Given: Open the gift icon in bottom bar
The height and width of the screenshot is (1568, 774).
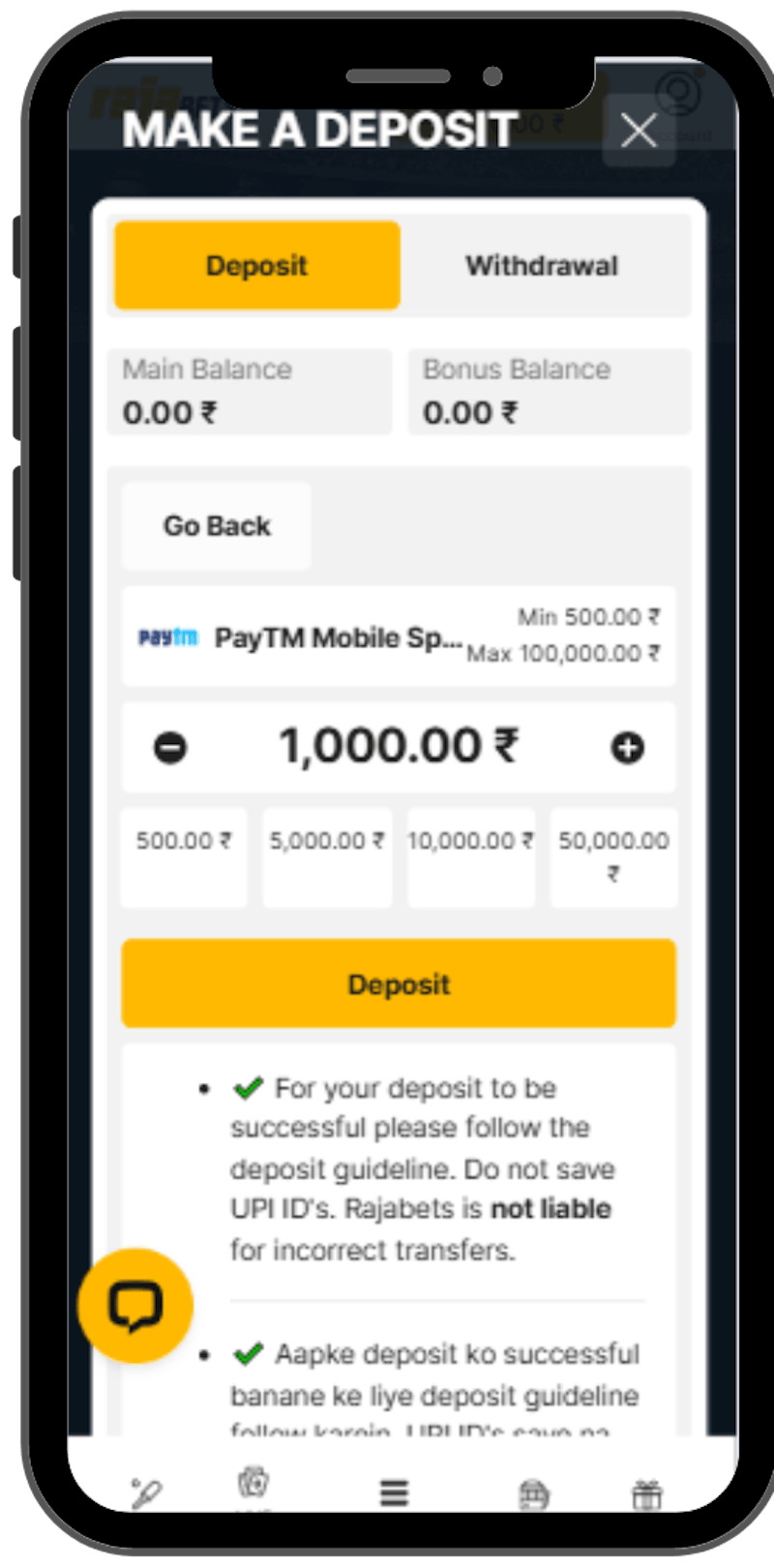Looking at the screenshot, I should [x=646, y=1494].
